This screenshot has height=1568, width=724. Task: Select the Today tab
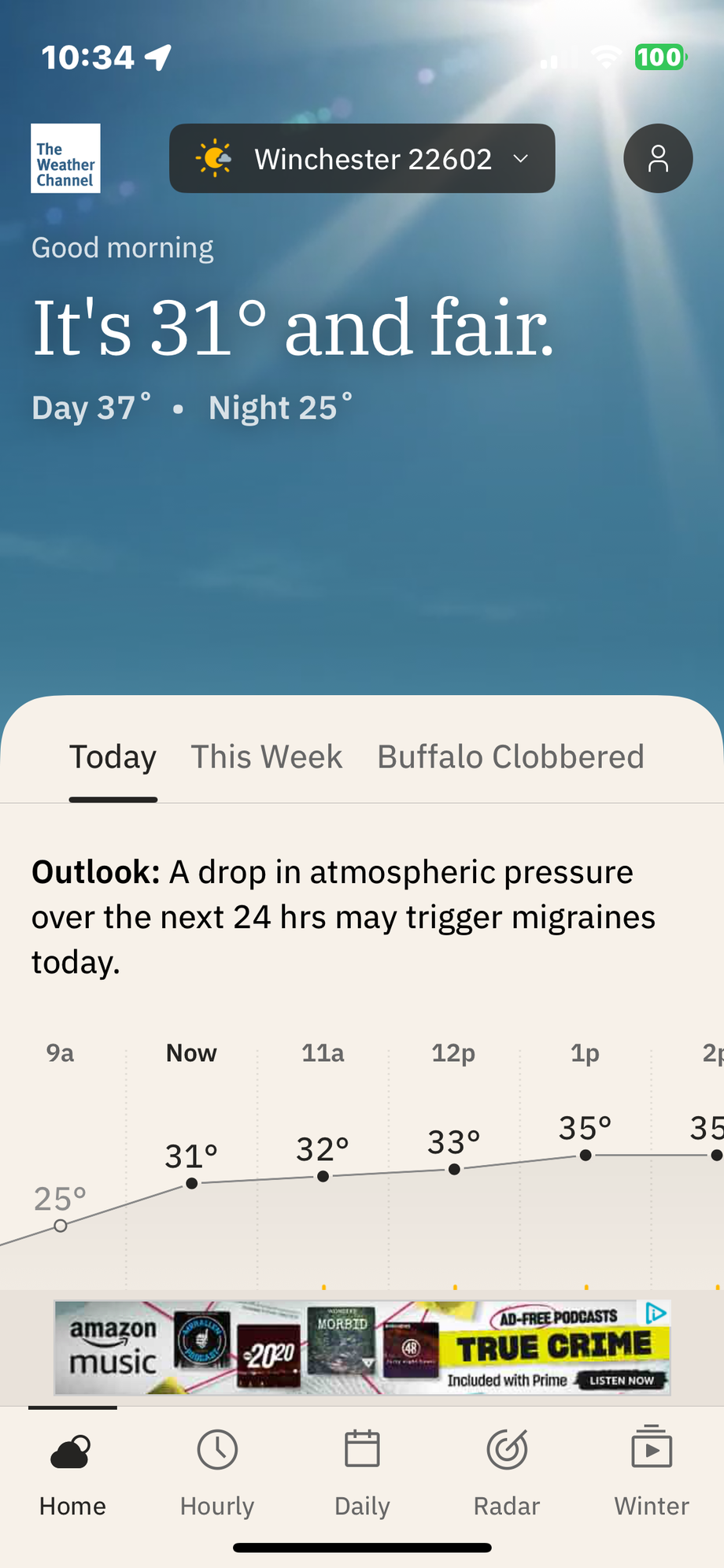point(113,757)
